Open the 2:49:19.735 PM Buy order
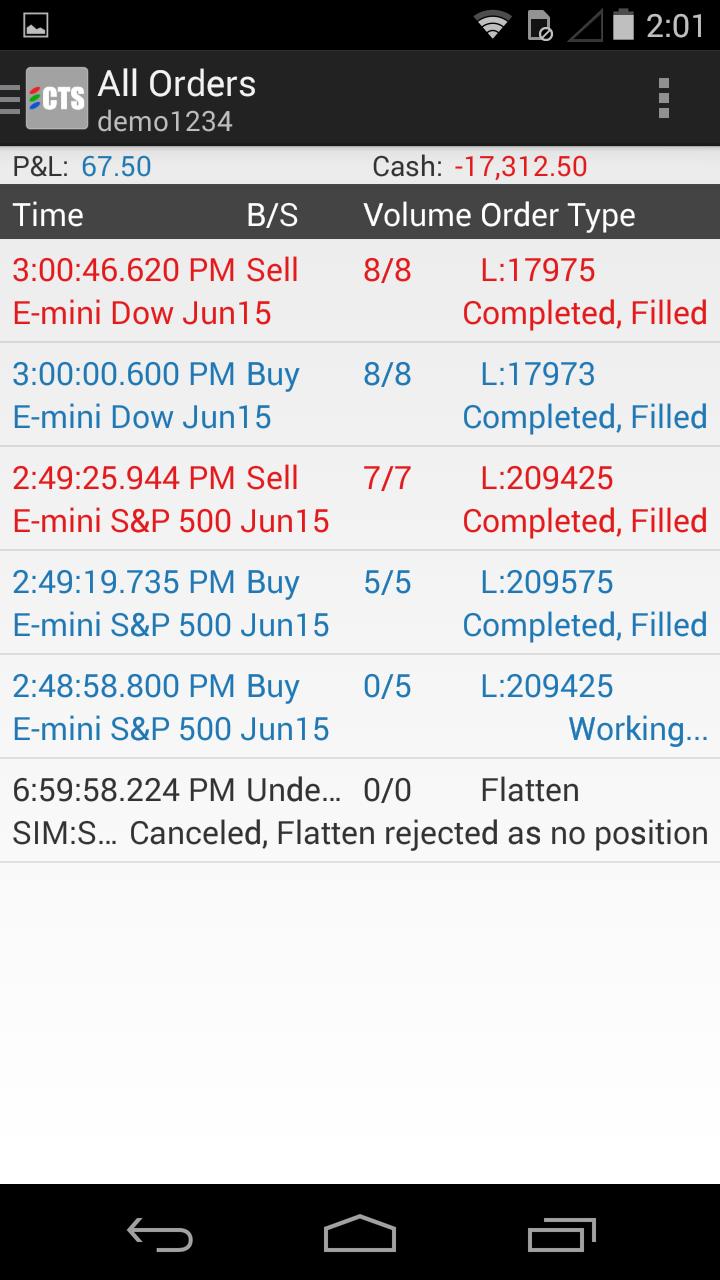This screenshot has height=1280, width=720. click(x=360, y=603)
